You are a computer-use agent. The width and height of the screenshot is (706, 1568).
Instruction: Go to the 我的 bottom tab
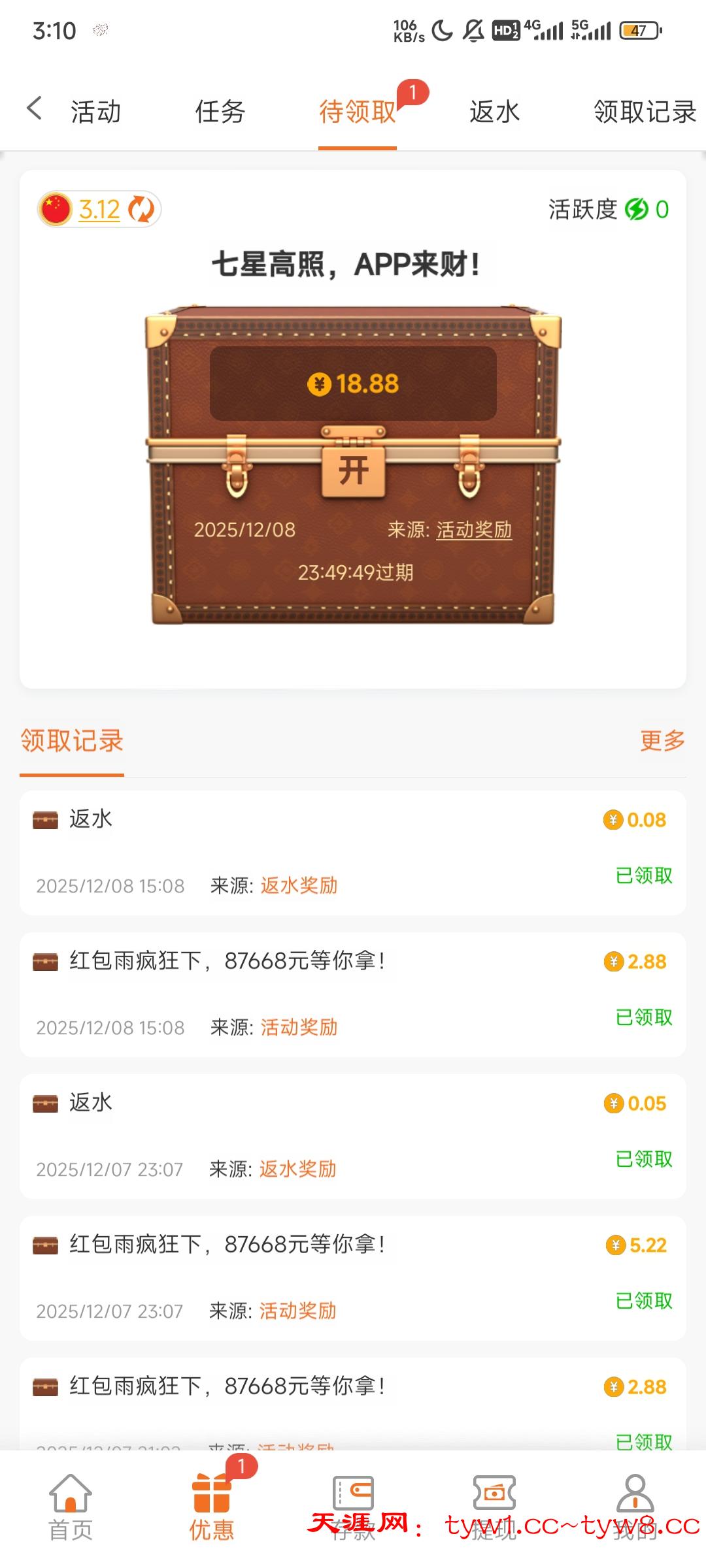pyautogui.click(x=635, y=1503)
